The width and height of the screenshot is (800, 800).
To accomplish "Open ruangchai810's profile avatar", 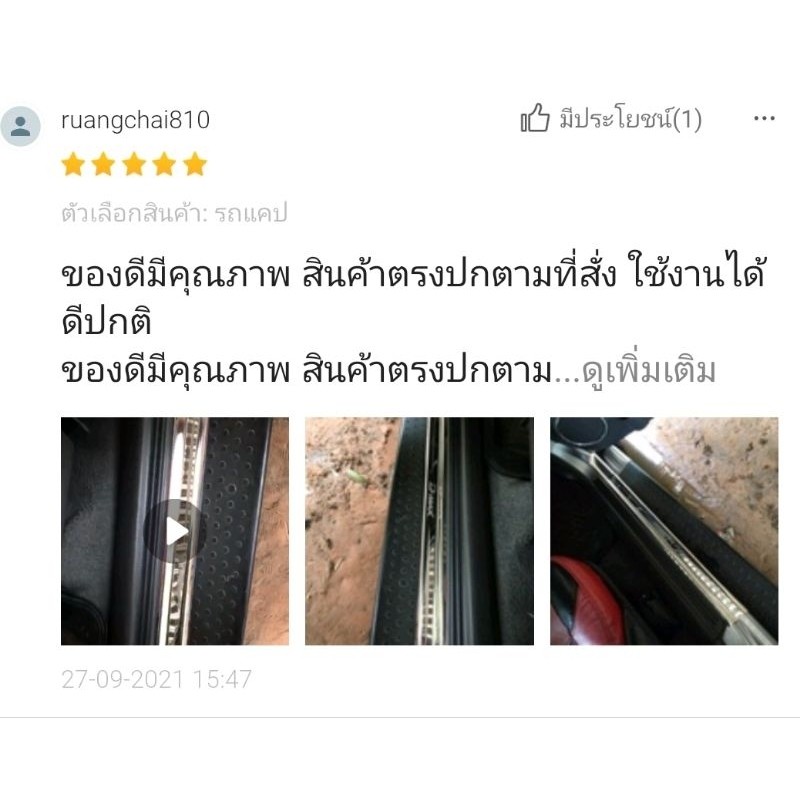I will 20,126.
